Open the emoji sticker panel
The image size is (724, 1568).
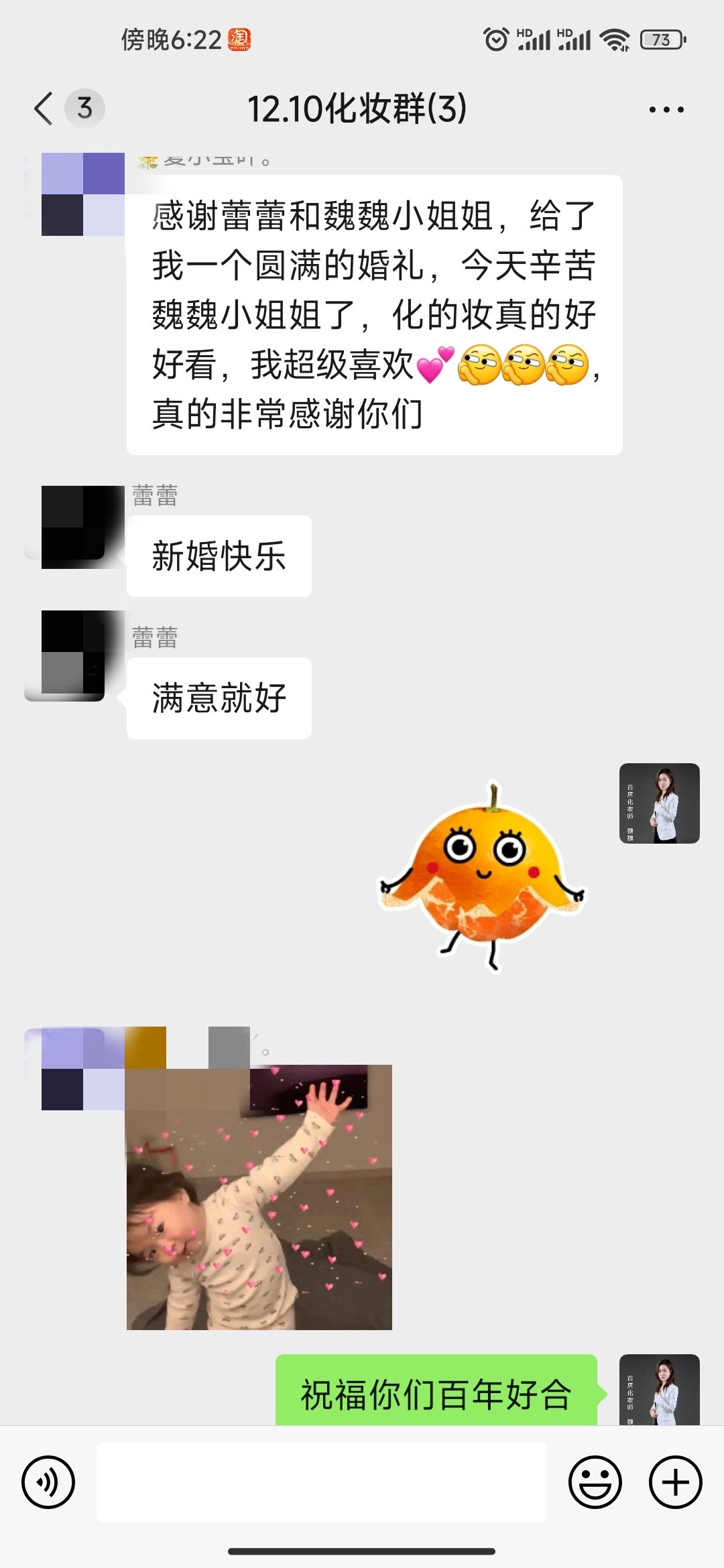coord(595,1482)
